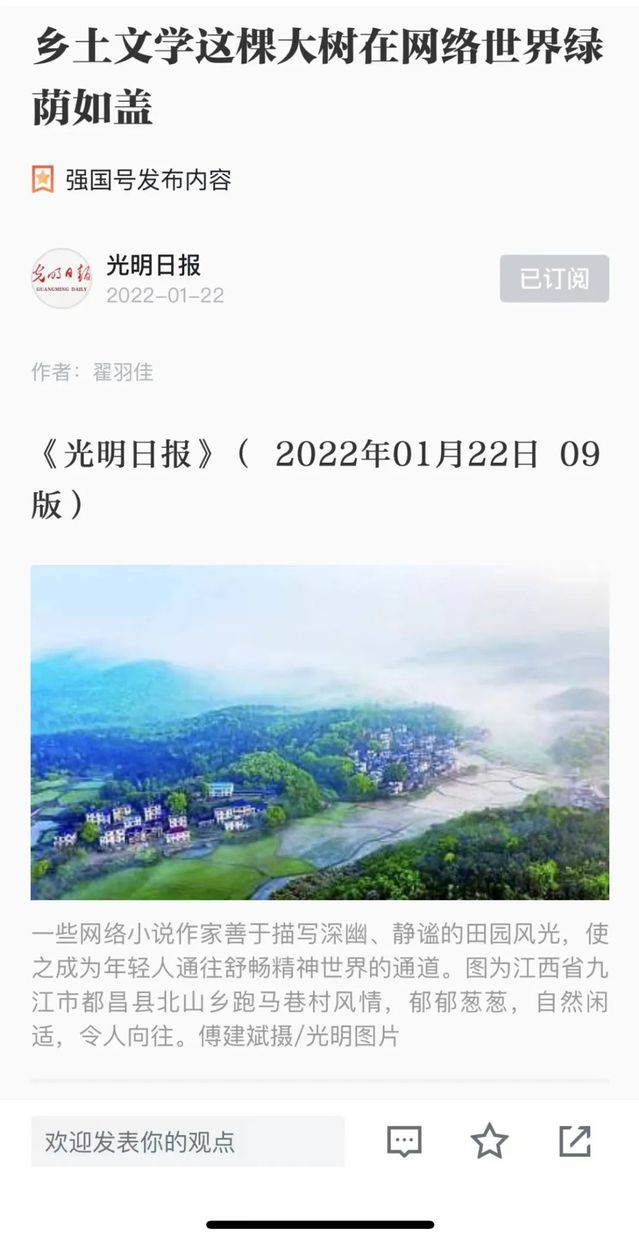Tap the 已订阅 subscription button

click(x=554, y=278)
